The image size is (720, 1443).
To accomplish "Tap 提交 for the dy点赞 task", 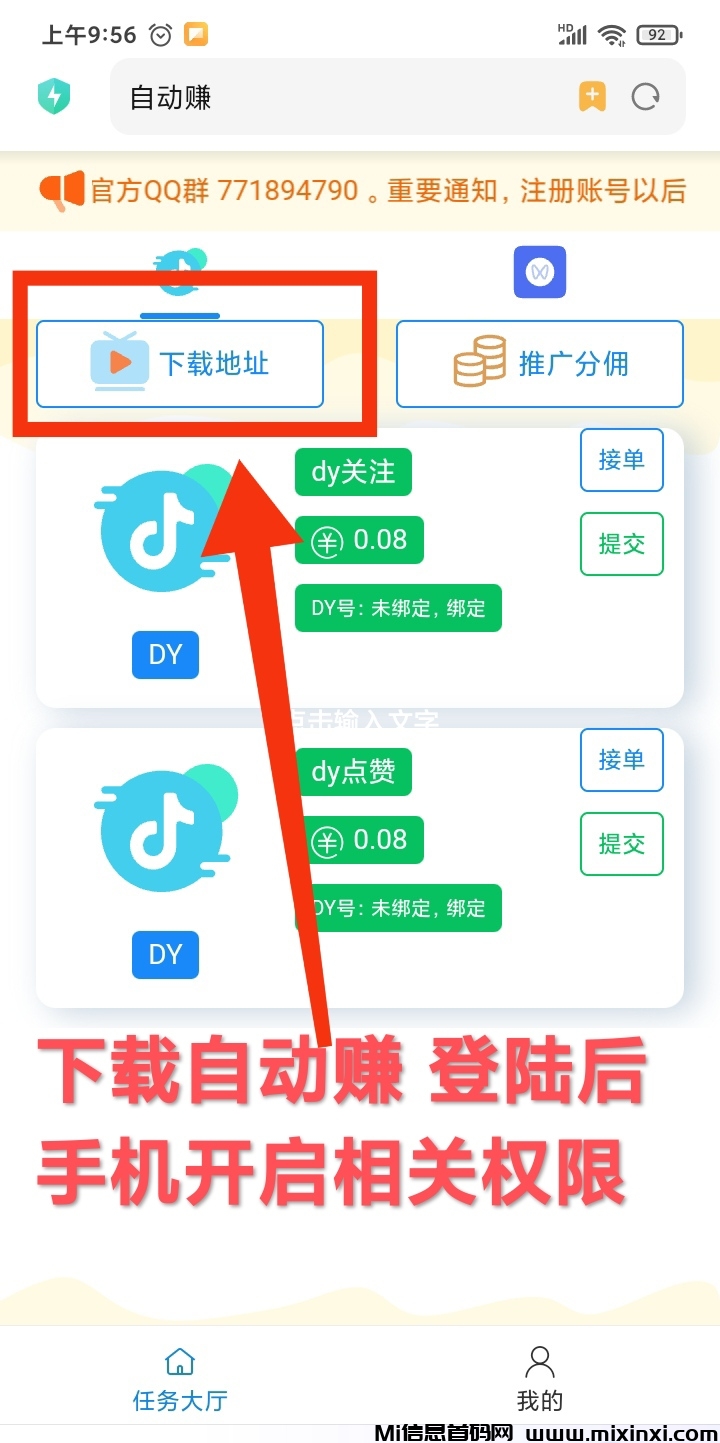I will coord(621,844).
